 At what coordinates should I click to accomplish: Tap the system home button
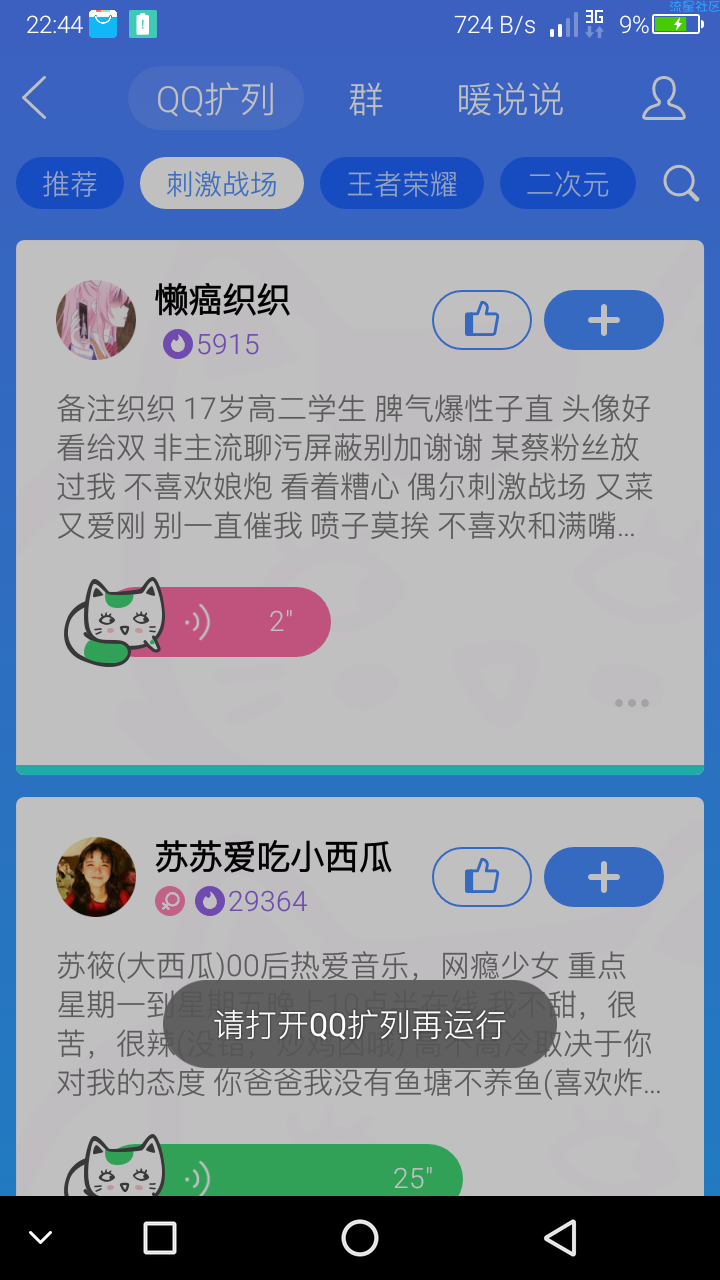click(x=360, y=1238)
